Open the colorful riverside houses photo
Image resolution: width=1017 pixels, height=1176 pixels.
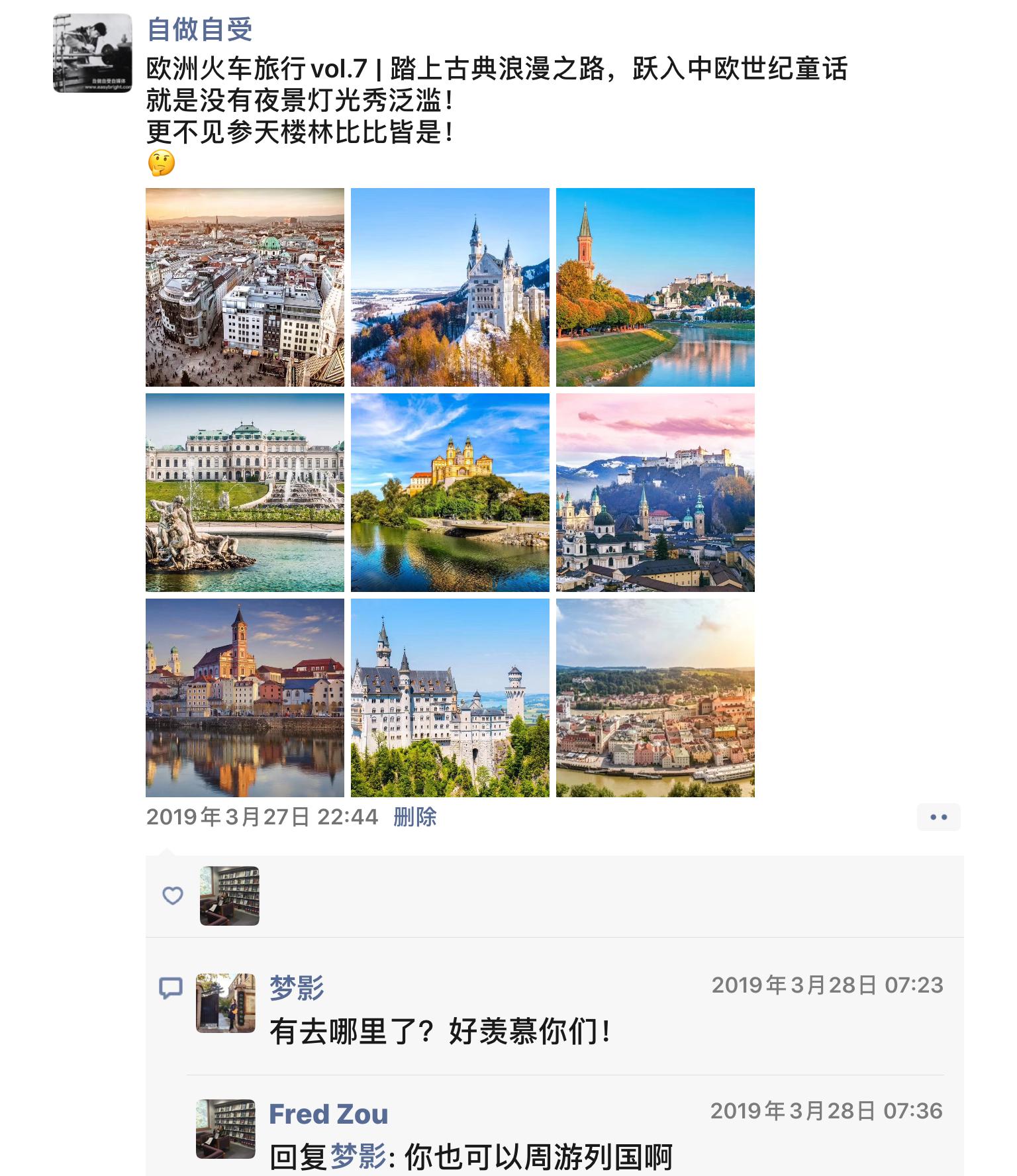pos(245,698)
